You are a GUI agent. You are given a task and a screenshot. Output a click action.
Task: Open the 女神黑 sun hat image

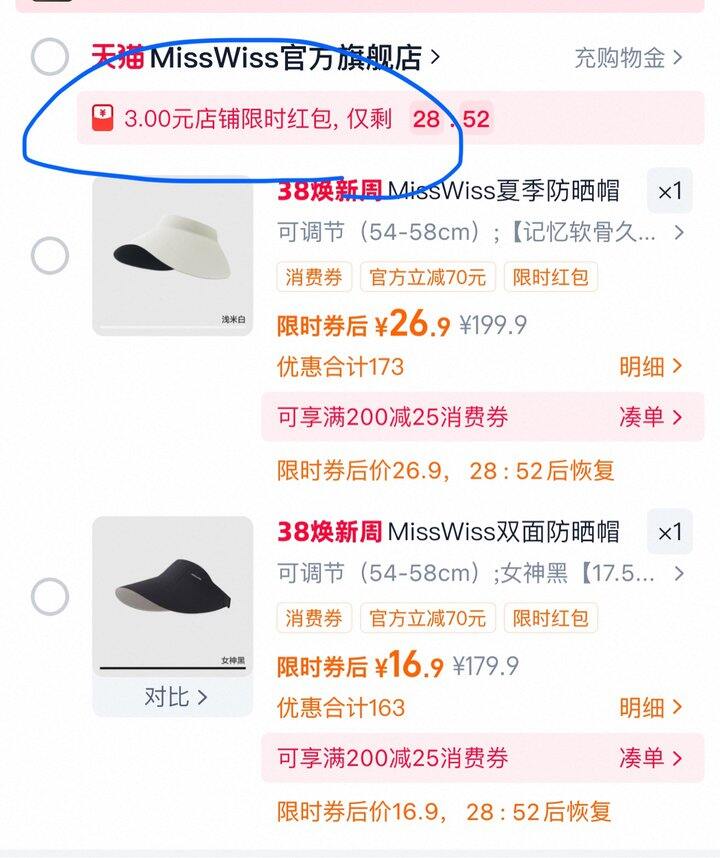pyautogui.click(x=172, y=595)
